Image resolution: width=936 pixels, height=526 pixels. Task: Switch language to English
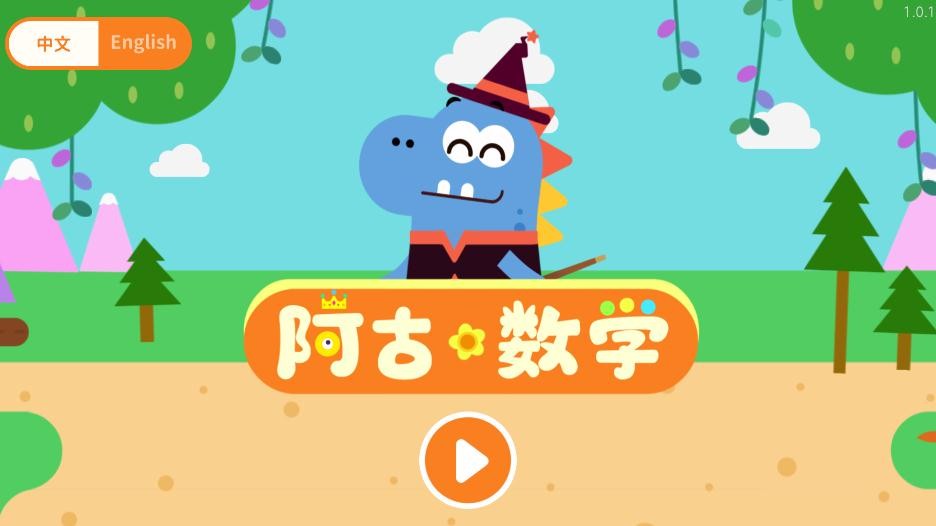tap(143, 43)
